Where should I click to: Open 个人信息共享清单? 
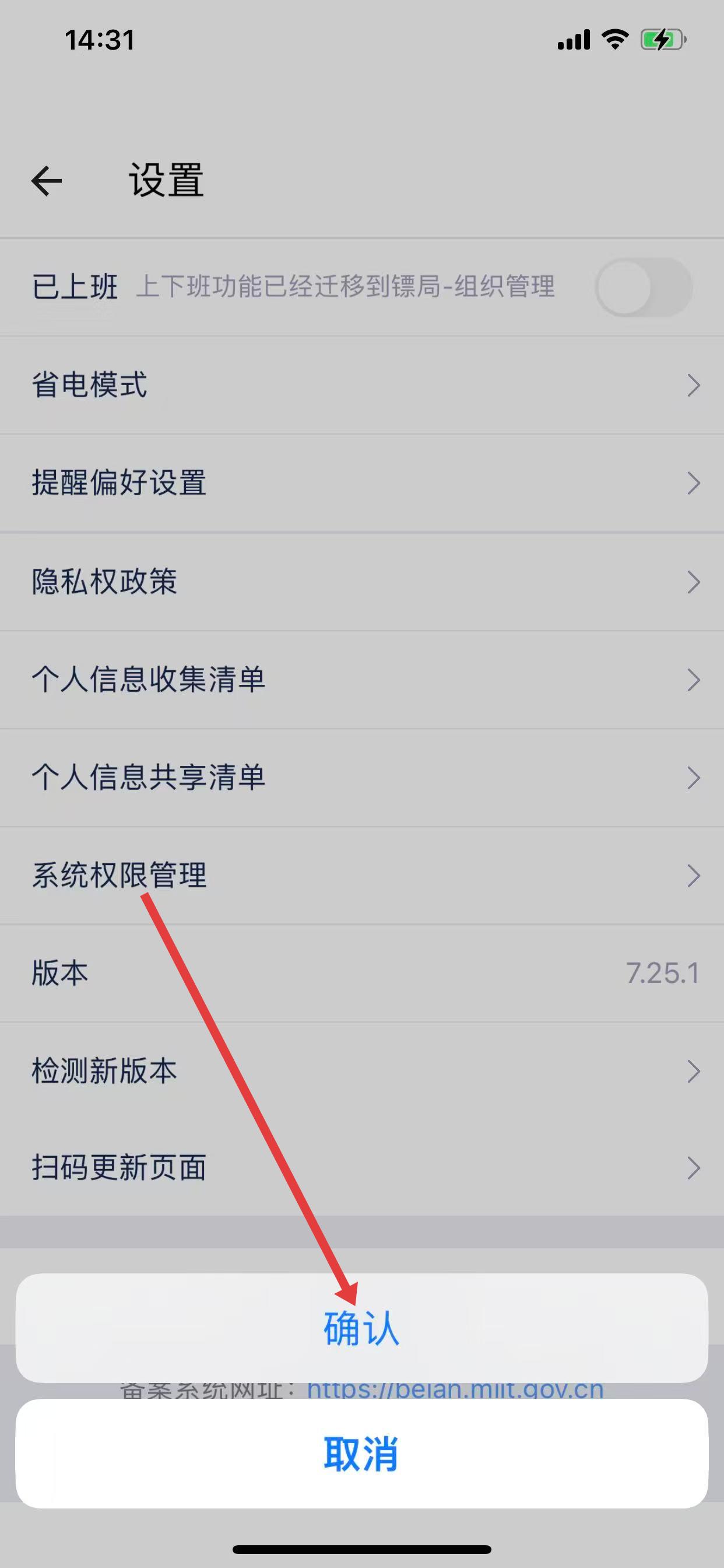[361, 778]
